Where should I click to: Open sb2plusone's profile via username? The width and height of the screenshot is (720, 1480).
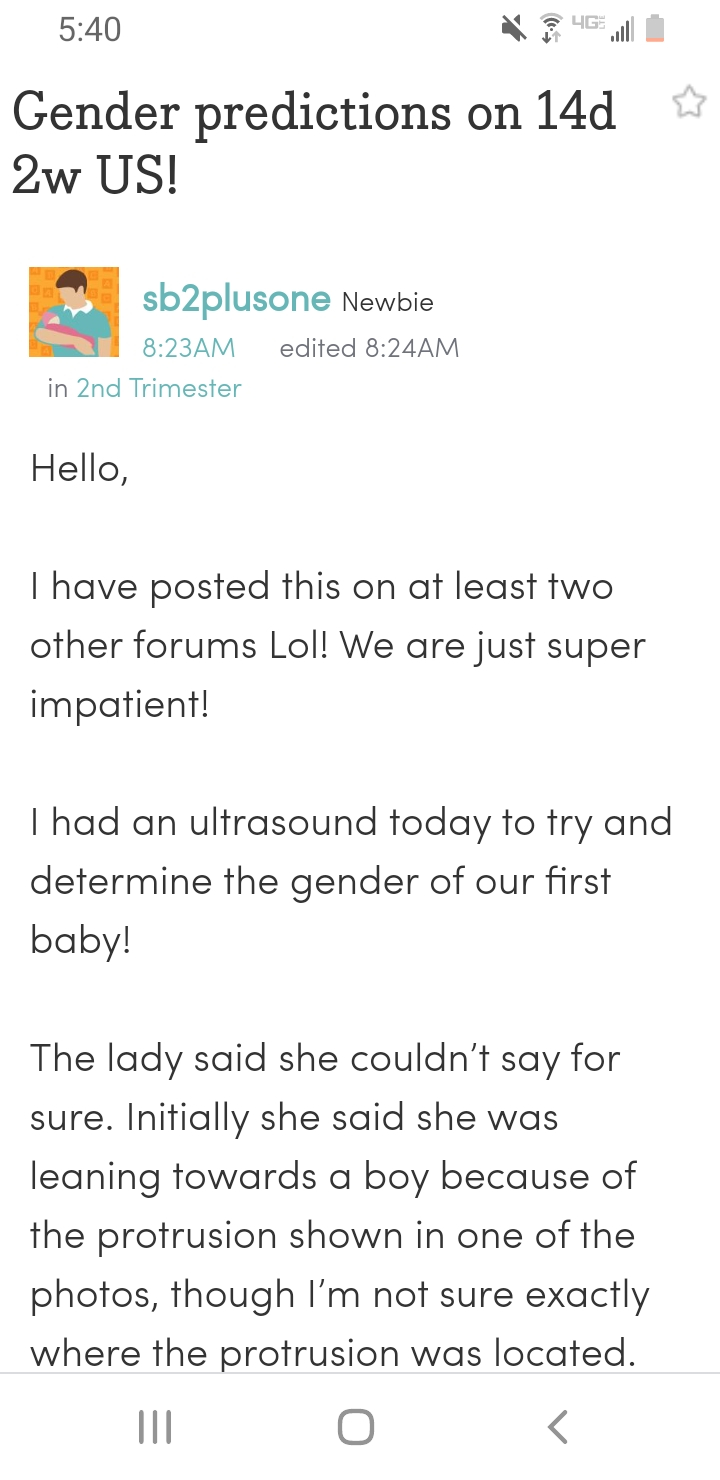click(x=237, y=298)
